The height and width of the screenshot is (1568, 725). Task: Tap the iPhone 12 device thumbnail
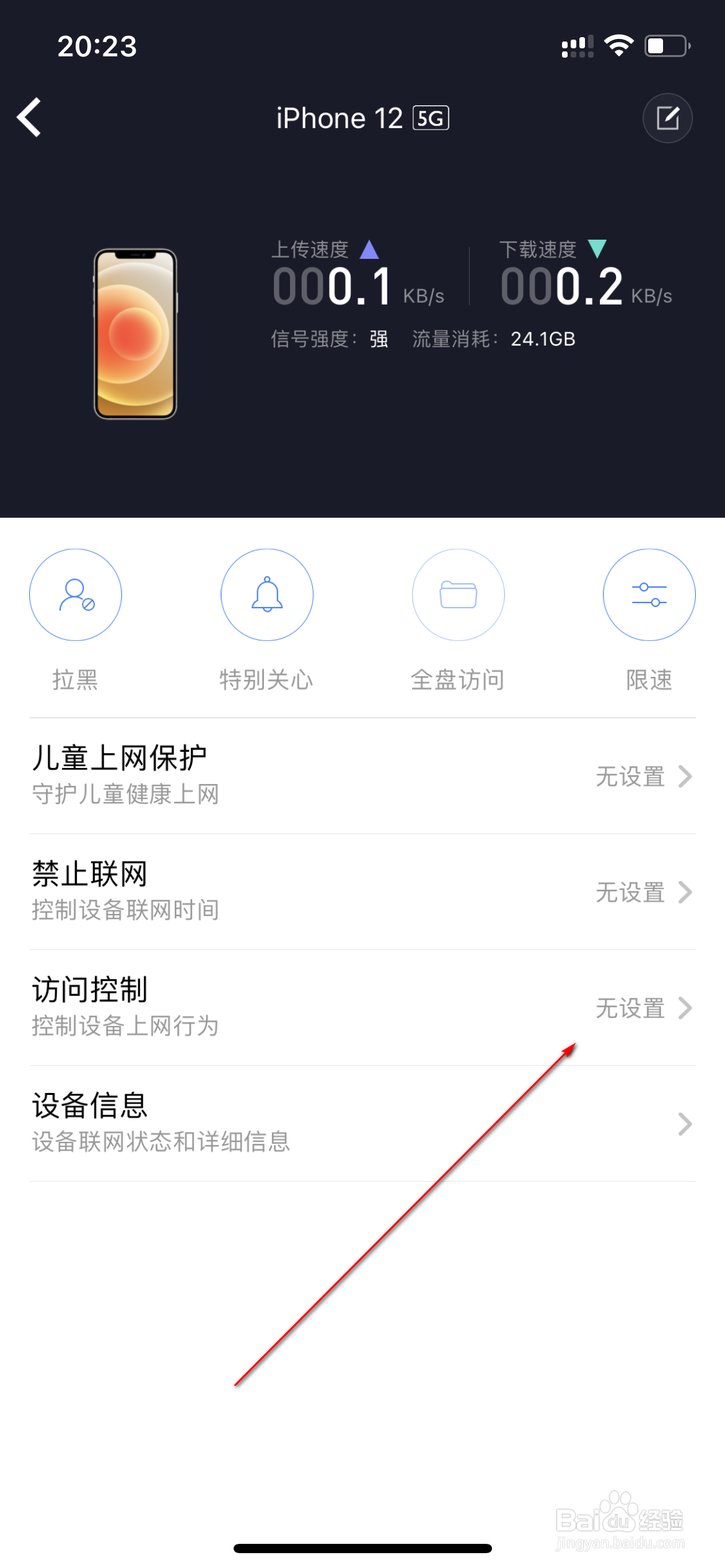point(136,333)
